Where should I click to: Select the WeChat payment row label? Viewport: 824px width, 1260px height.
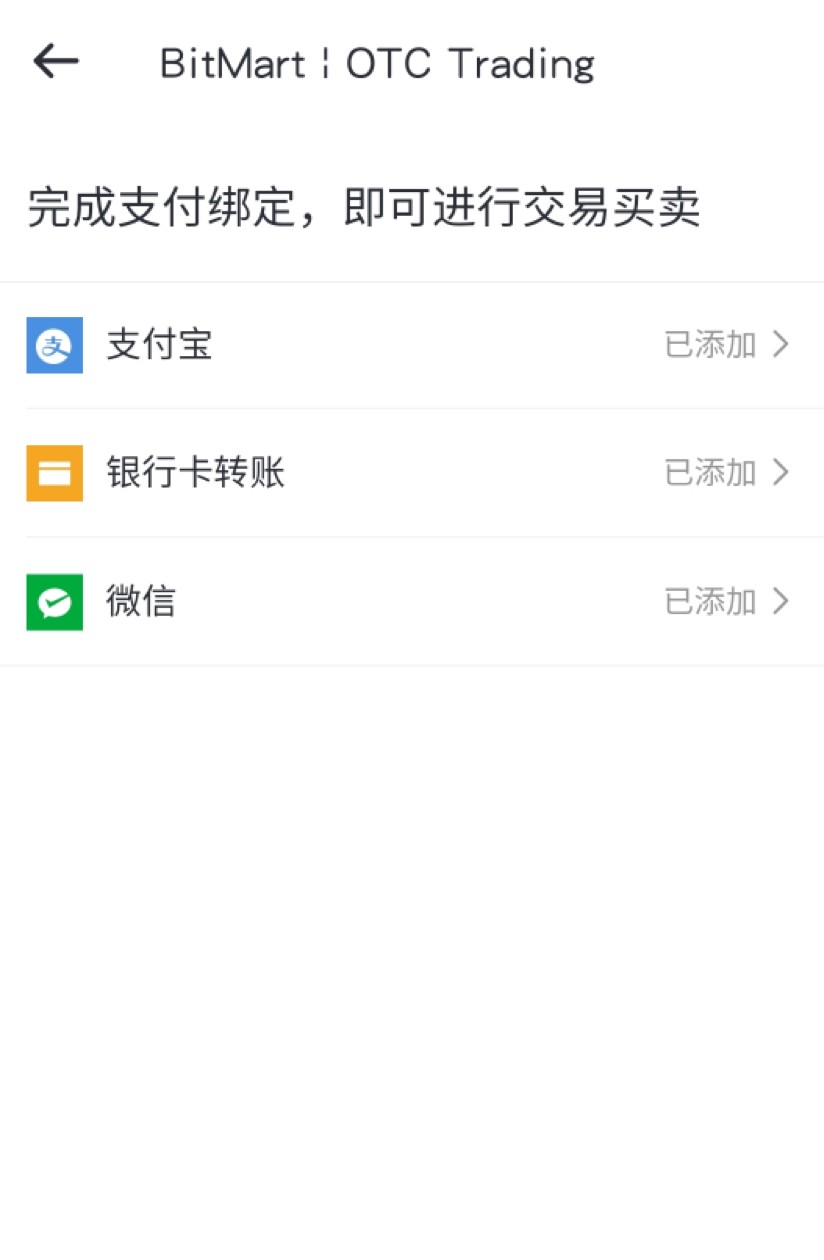(141, 602)
